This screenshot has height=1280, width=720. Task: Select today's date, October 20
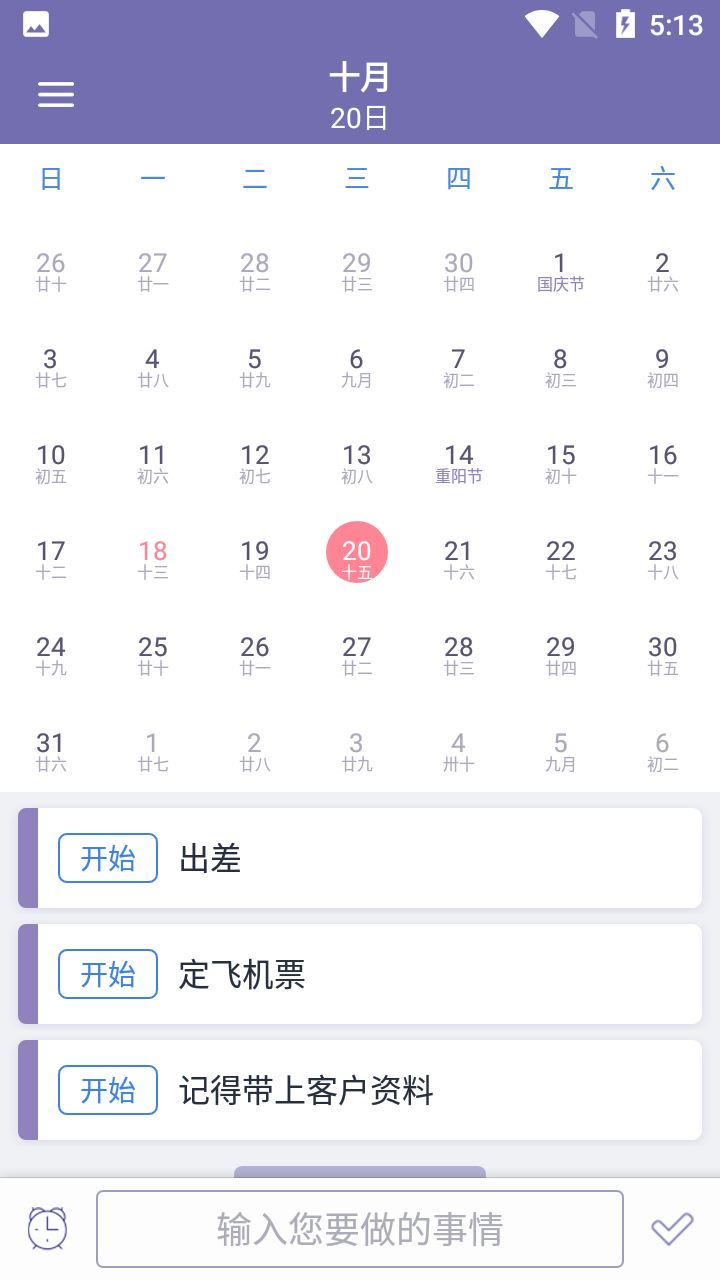click(357, 551)
